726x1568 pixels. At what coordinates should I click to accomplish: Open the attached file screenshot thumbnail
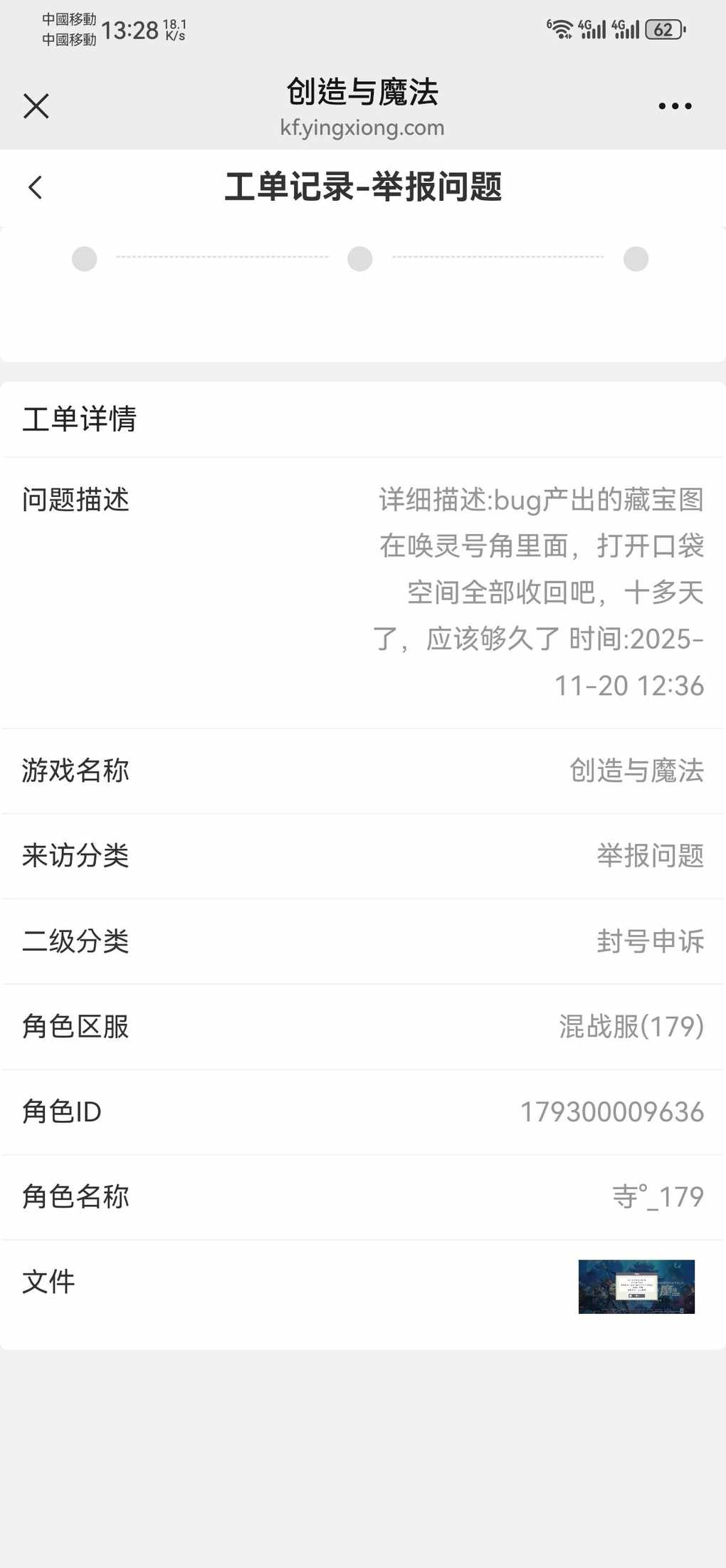pyautogui.click(x=636, y=1286)
